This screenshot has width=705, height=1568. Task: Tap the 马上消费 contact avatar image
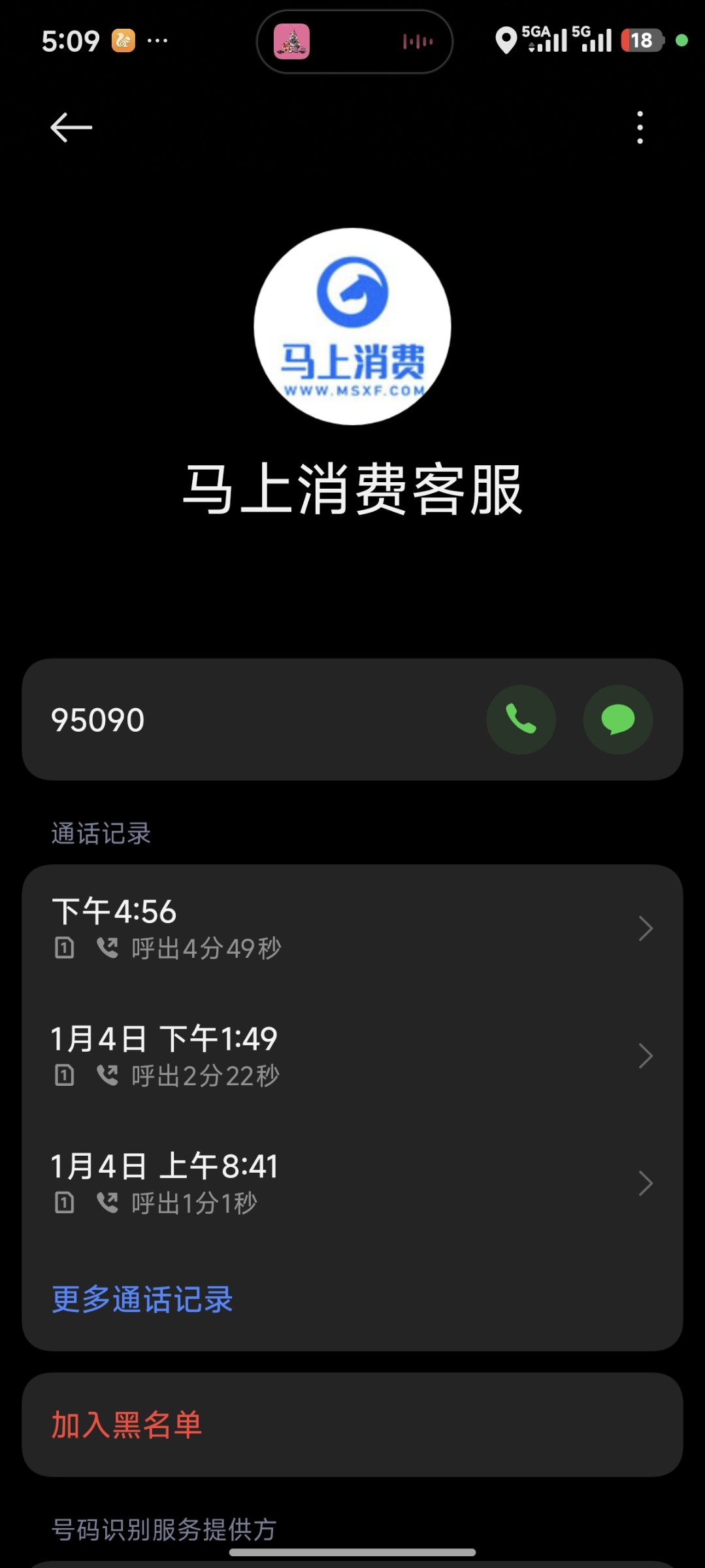point(352,327)
